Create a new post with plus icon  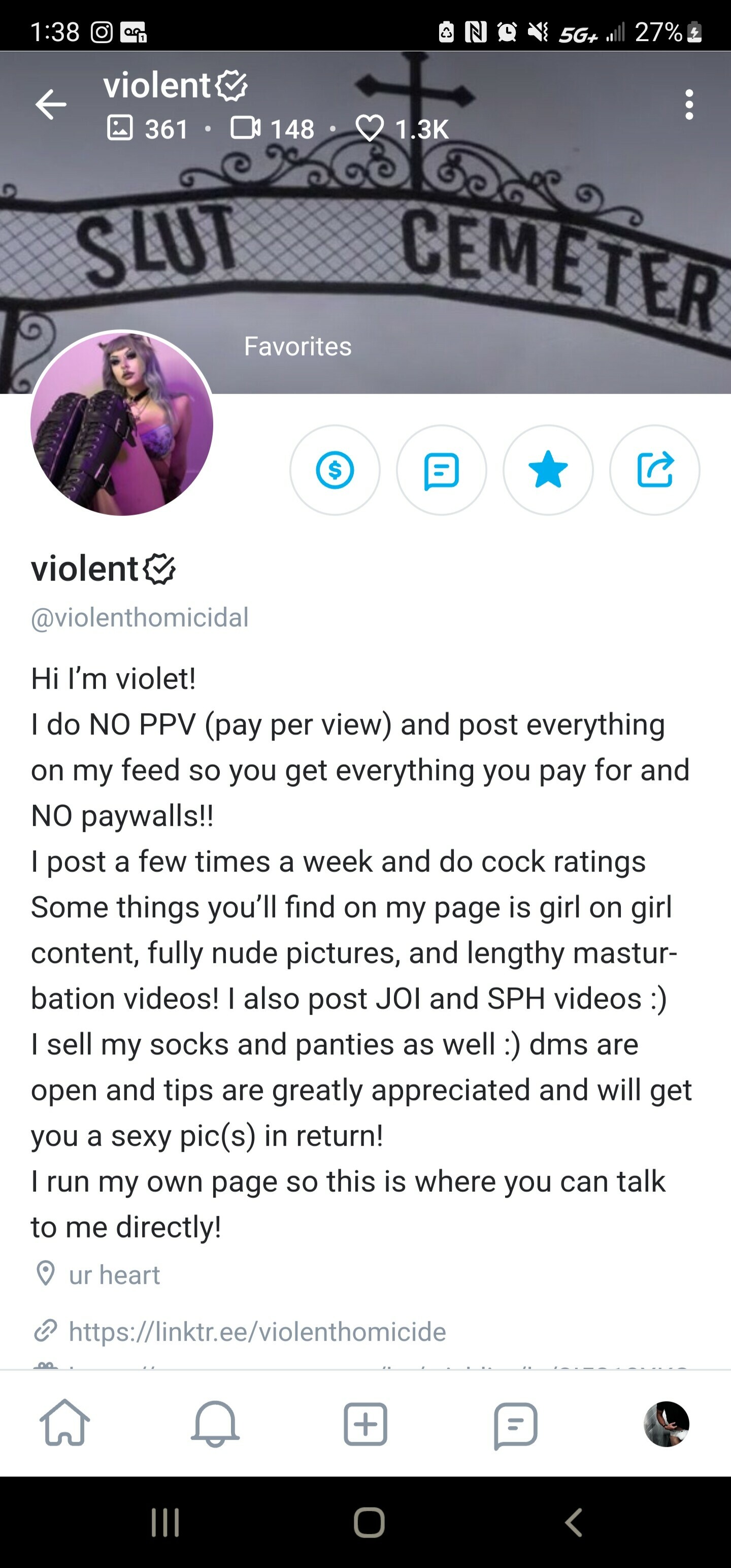pyautogui.click(x=365, y=1424)
